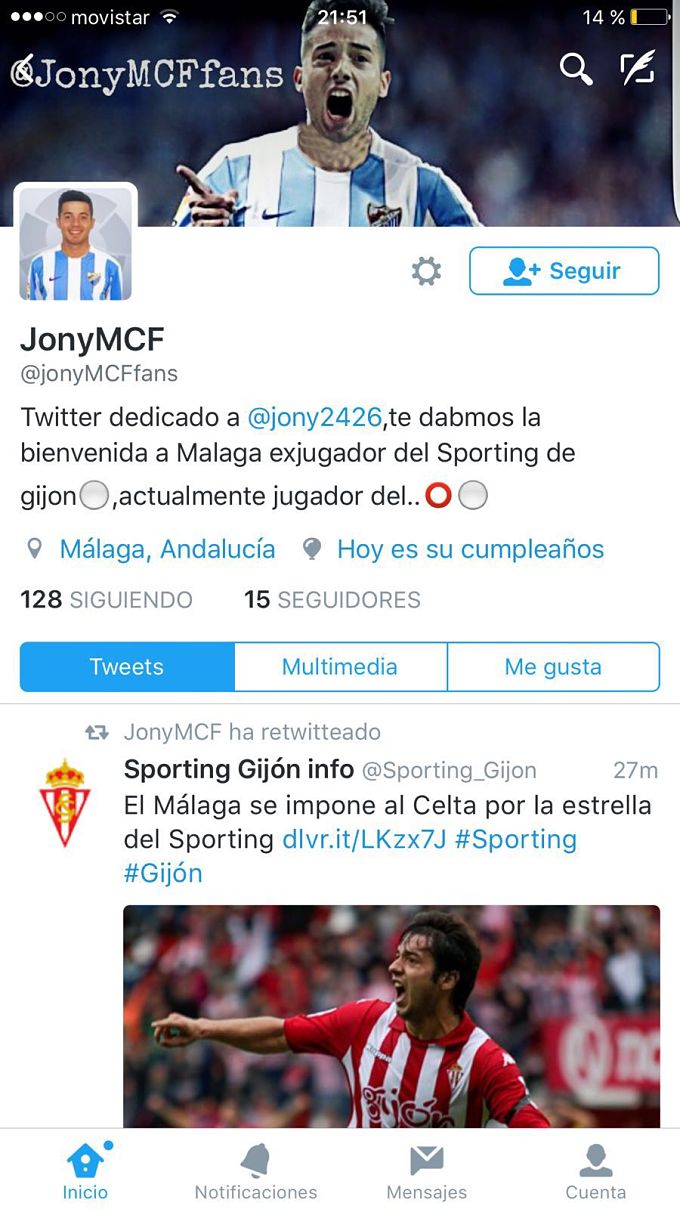
Task: Open the dlvr.it/LKzx7J link
Action: pos(364,839)
